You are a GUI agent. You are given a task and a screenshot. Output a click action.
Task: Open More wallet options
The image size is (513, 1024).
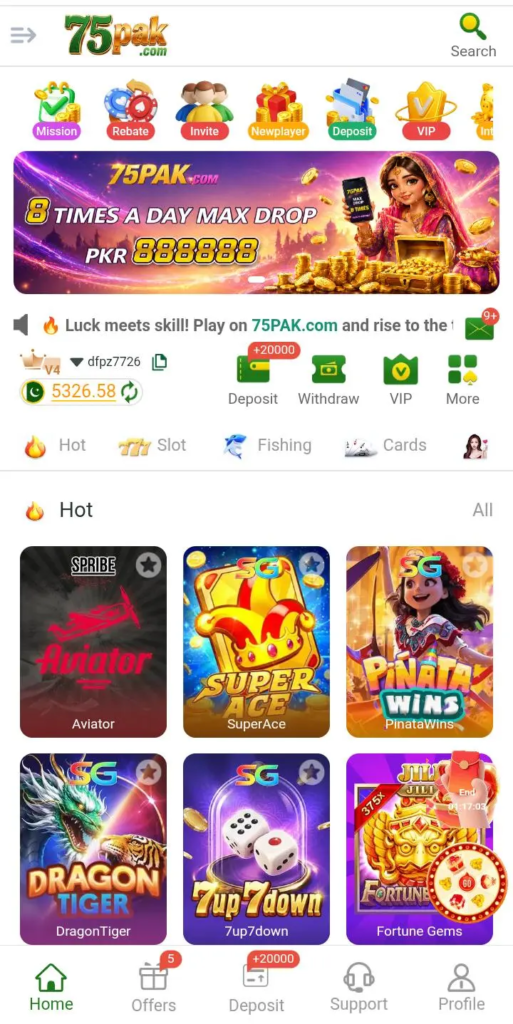pos(462,380)
